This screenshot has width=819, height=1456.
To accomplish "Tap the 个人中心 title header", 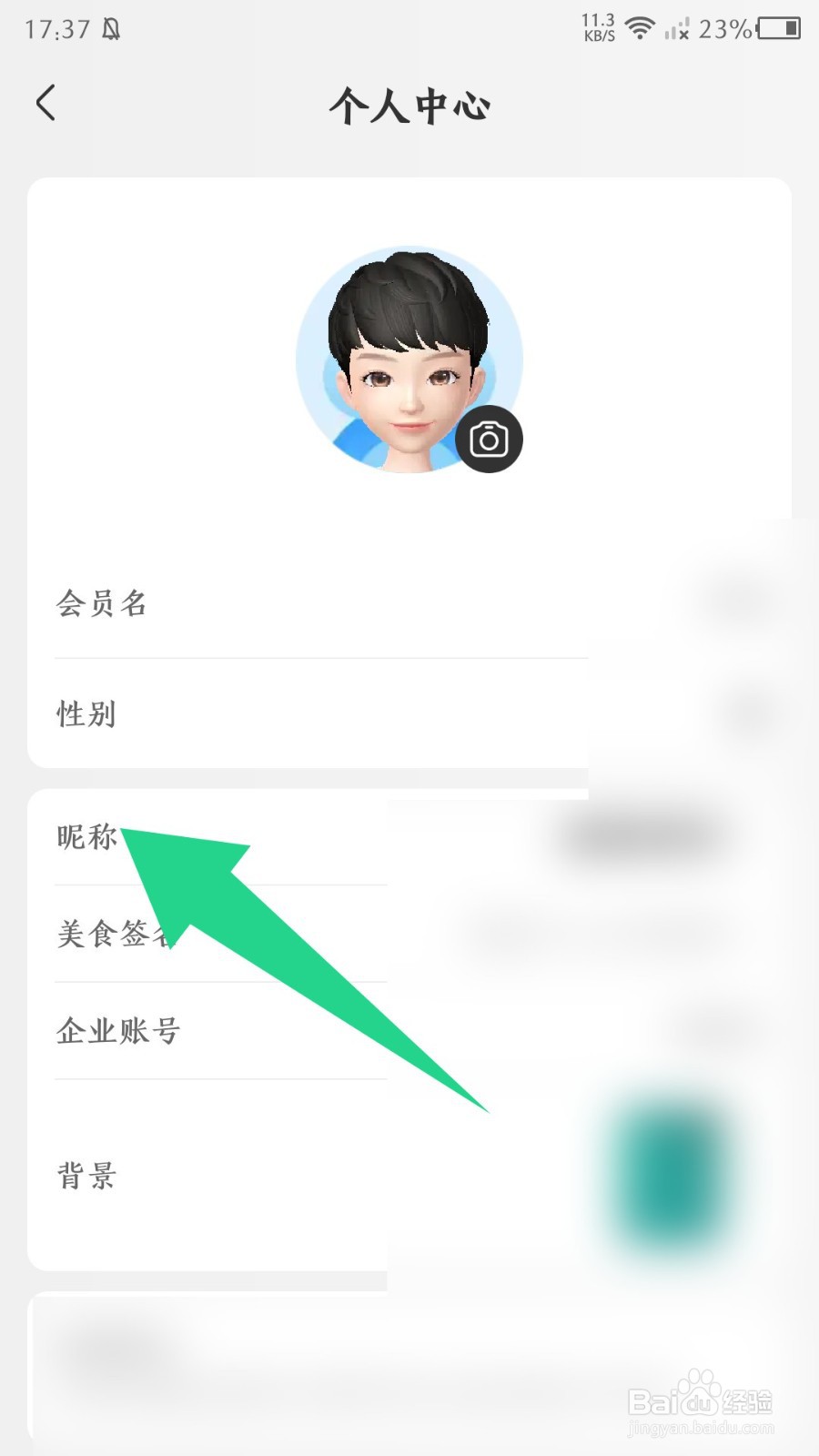I will click(x=409, y=106).
